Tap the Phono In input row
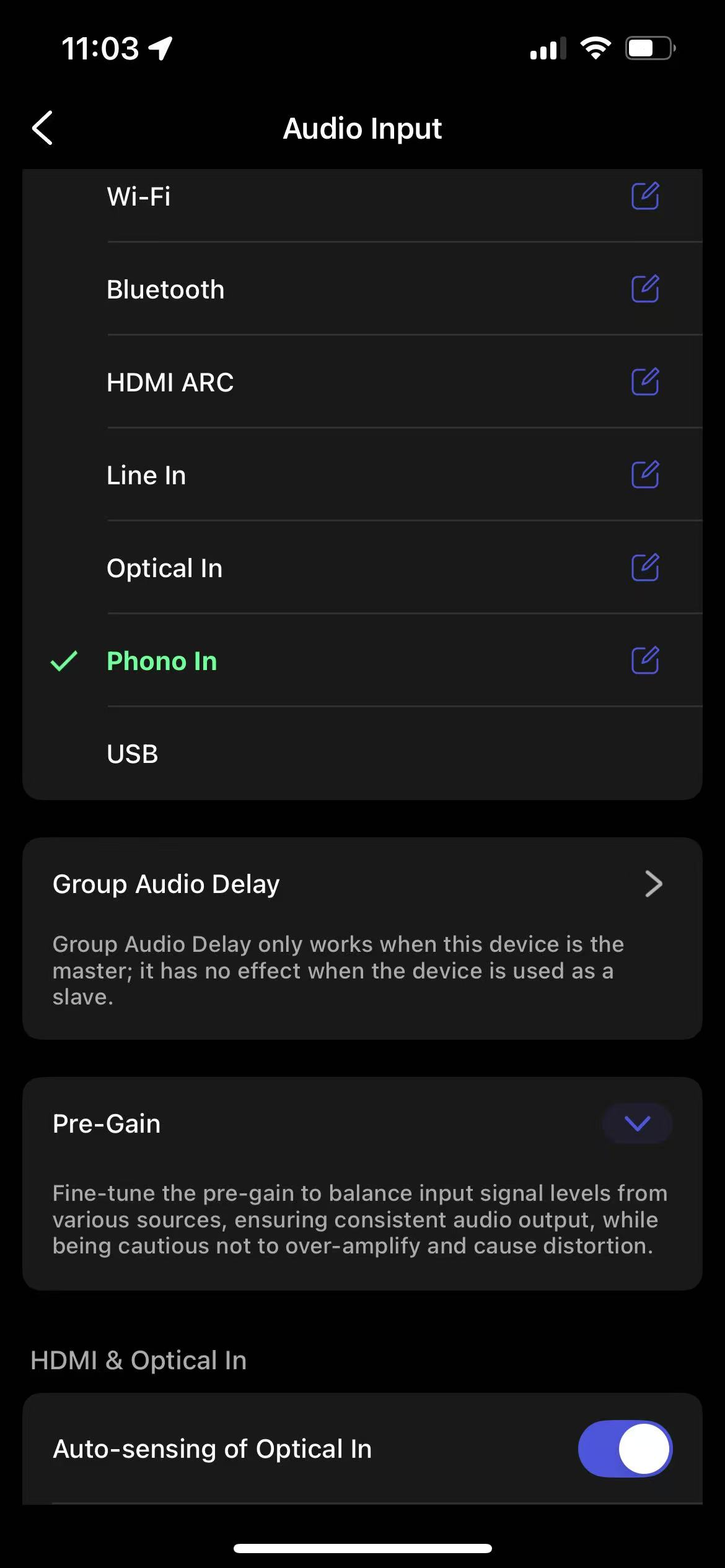The image size is (725, 1568). click(x=362, y=661)
